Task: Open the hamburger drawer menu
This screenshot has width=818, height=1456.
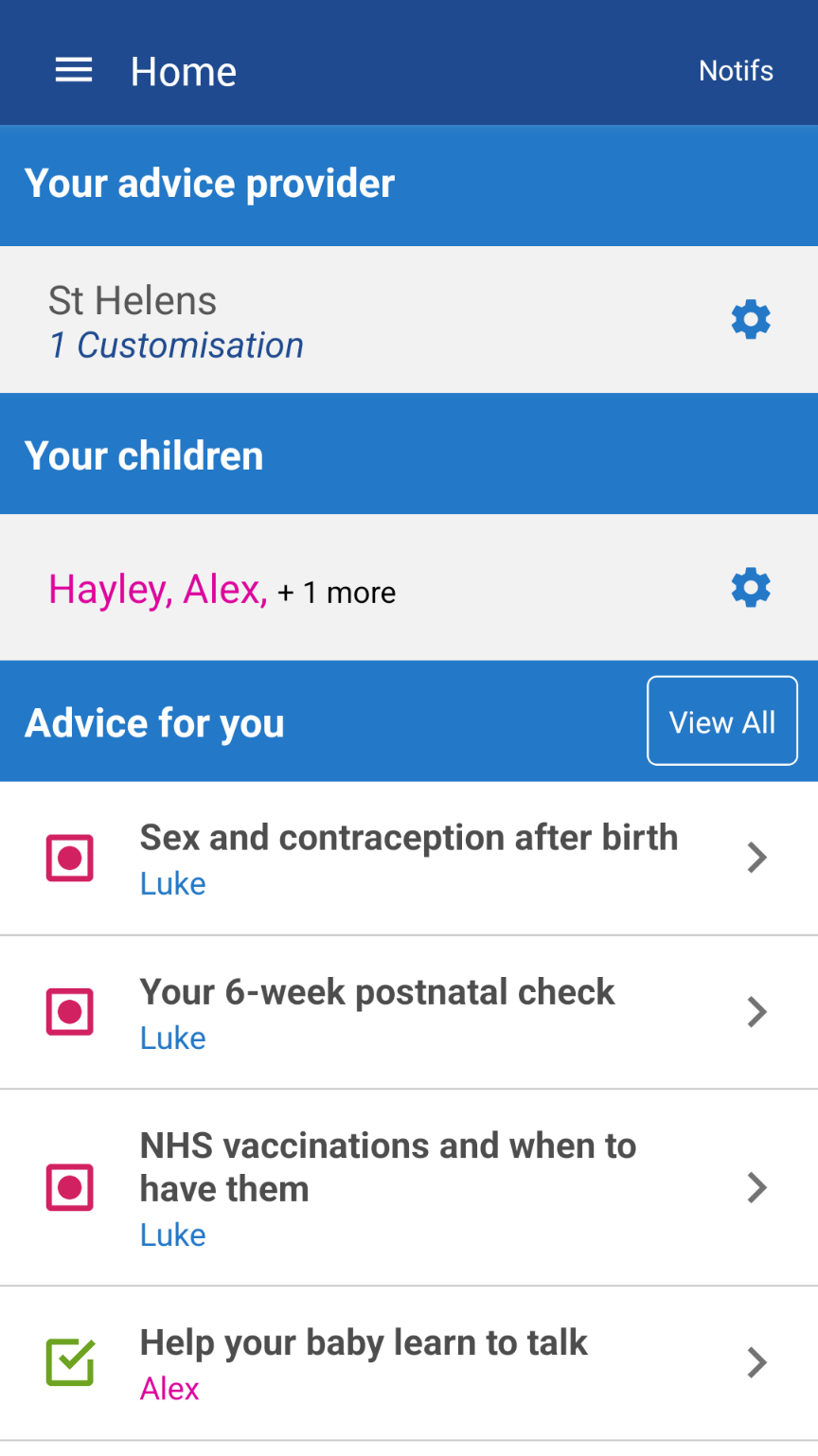Action: pyautogui.click(x=74, y=71)
